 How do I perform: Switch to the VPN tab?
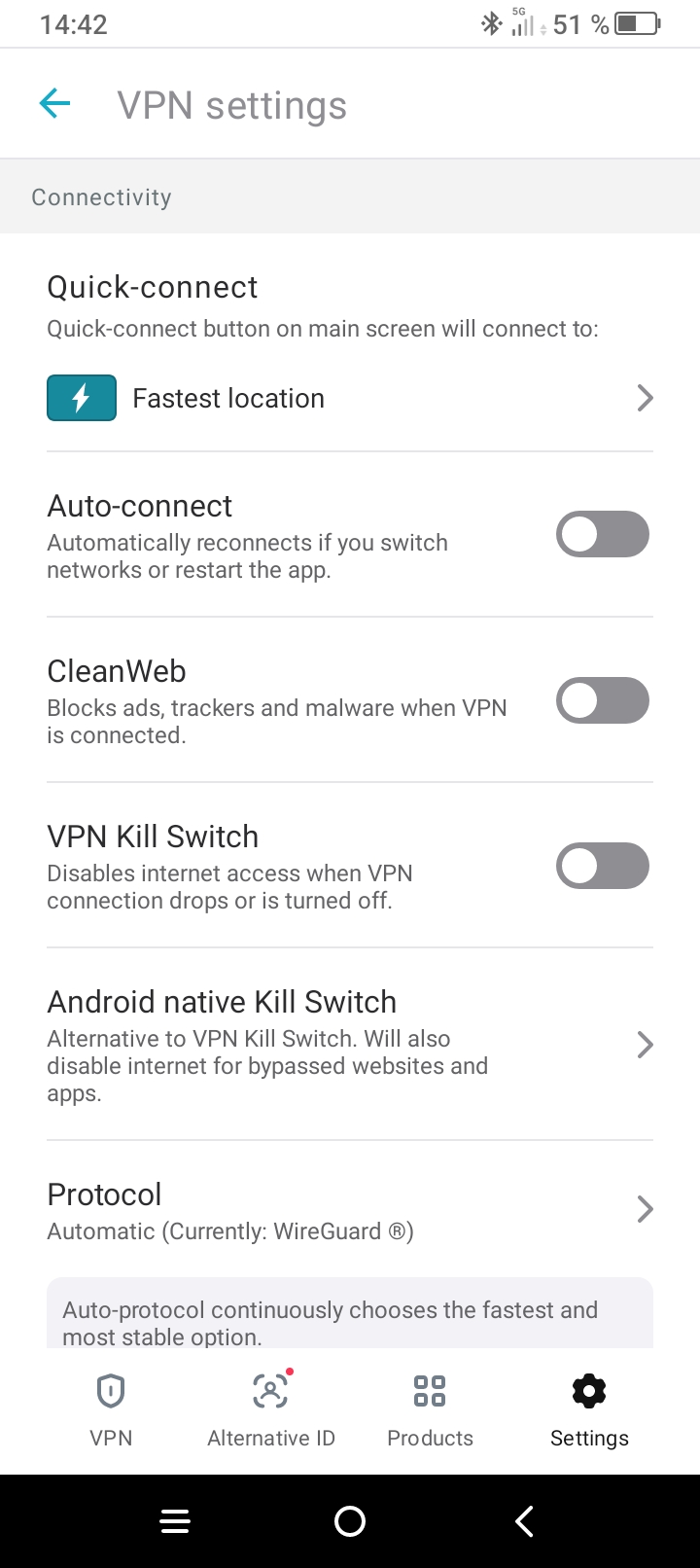click(x=111, y=1409)
